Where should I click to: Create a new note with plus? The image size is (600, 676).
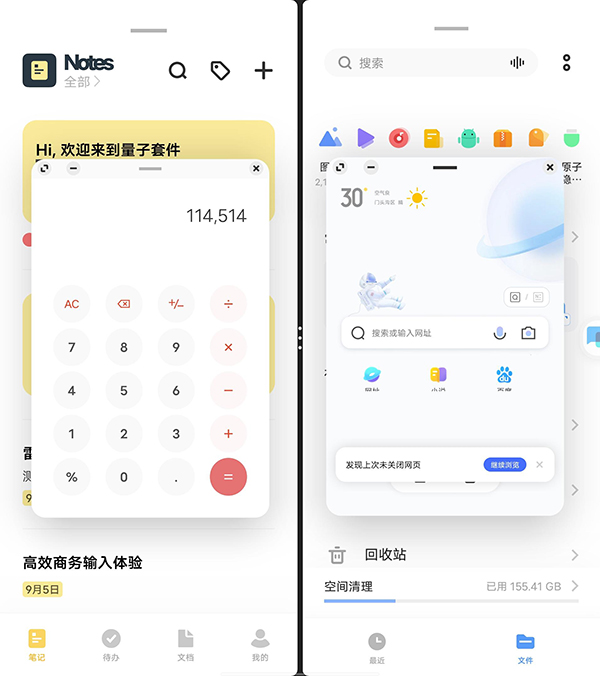tap(263, 71)
